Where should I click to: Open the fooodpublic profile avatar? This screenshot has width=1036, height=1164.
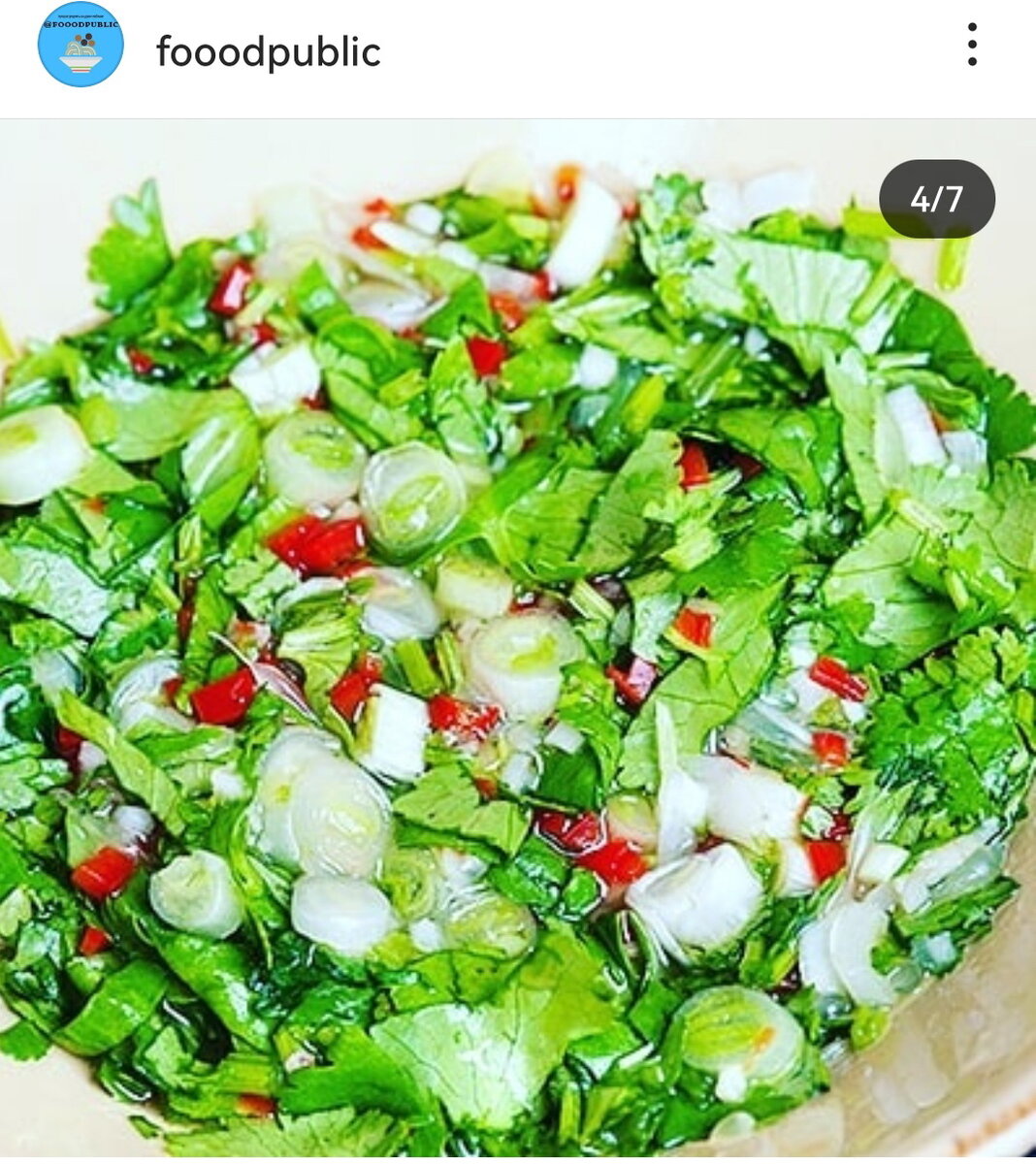click(x=81, y=46)
